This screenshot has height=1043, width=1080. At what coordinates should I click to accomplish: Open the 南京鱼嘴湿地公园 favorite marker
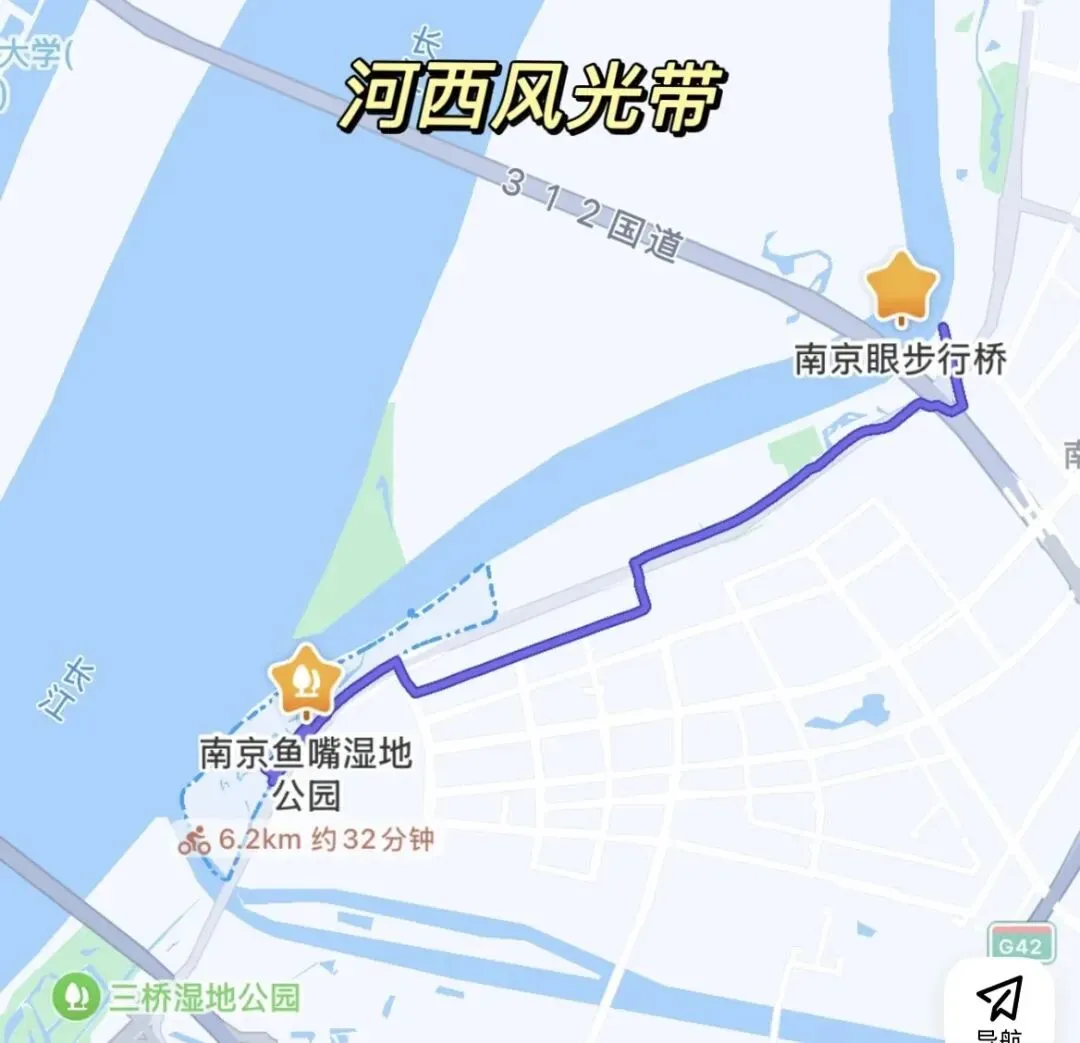pyautogui.click(x=307, y=682)
